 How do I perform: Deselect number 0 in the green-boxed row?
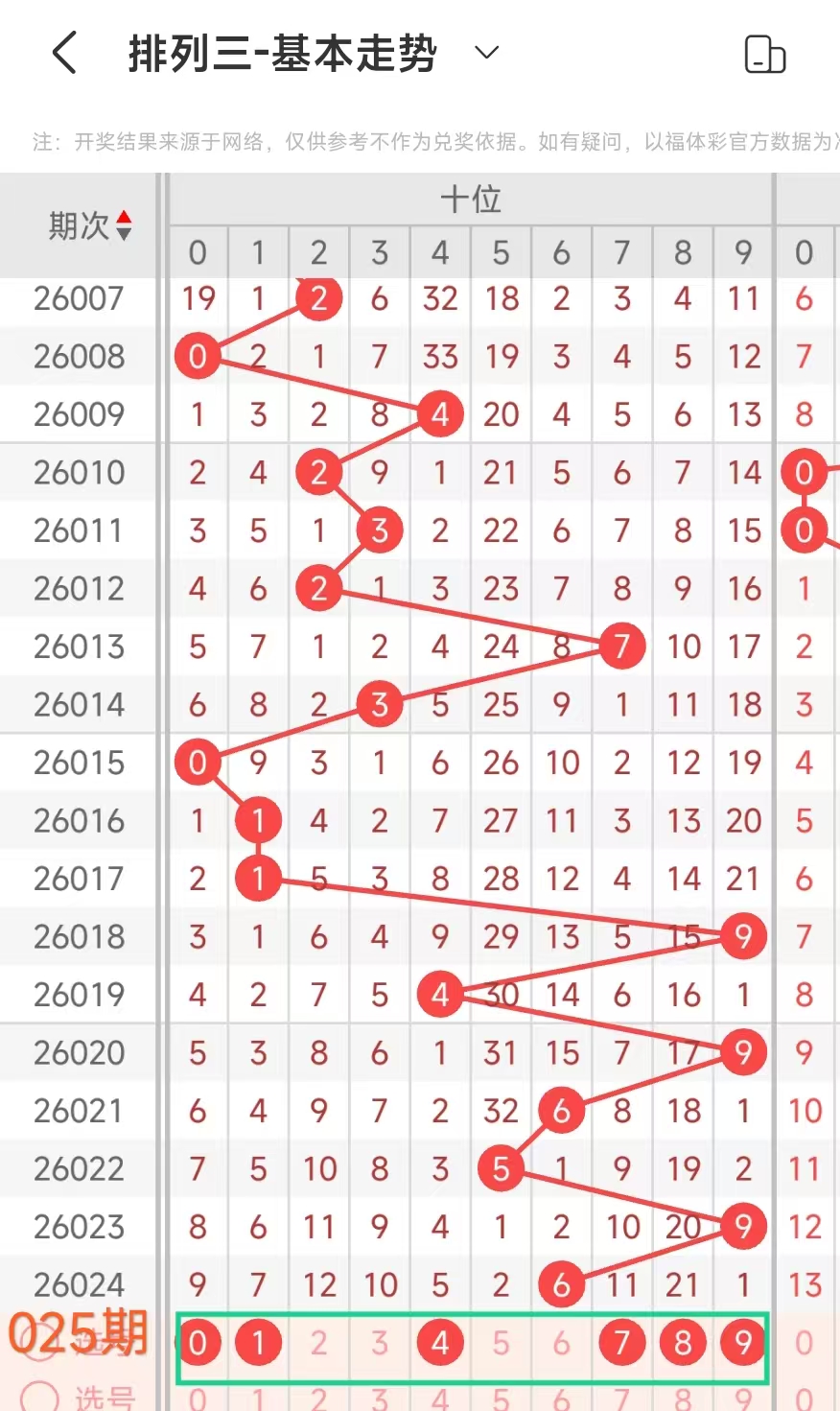coord(198,1343)
